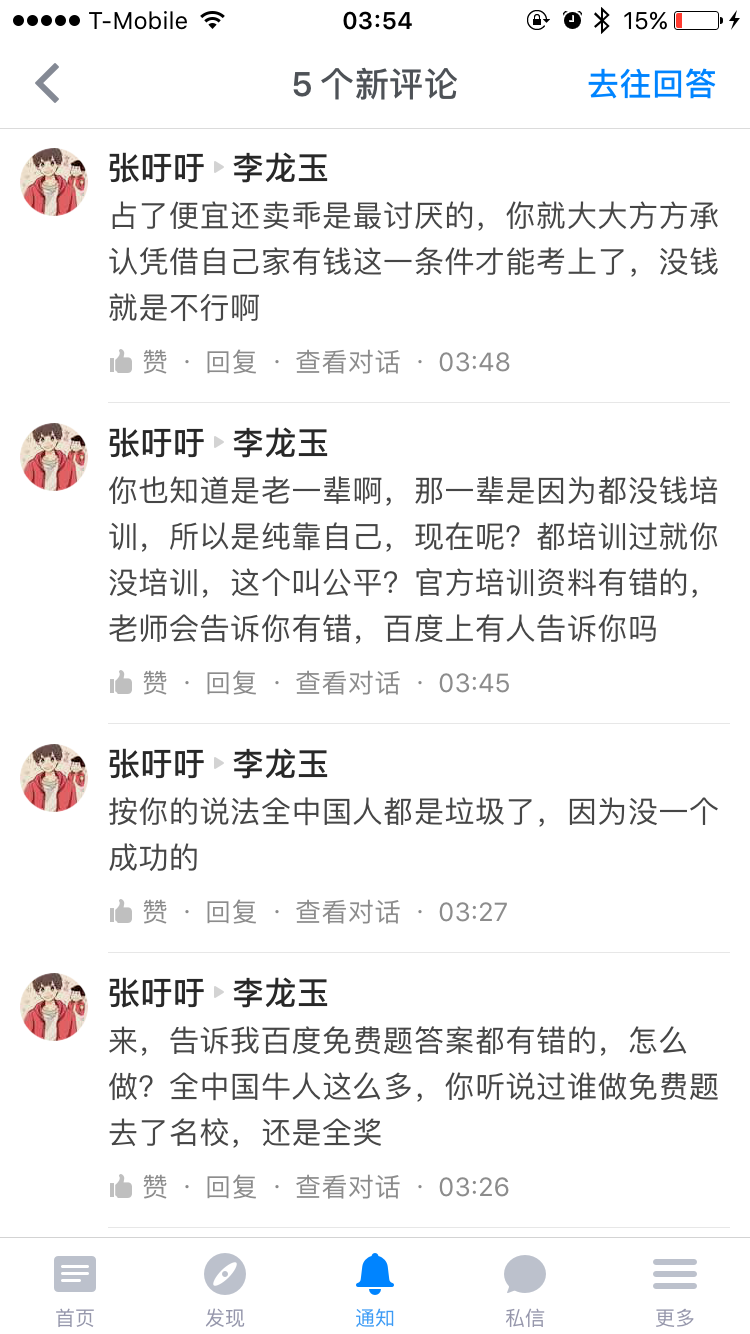
Task: Tap the 去往回答 link at top right
Action: click(x=650, y=84)
